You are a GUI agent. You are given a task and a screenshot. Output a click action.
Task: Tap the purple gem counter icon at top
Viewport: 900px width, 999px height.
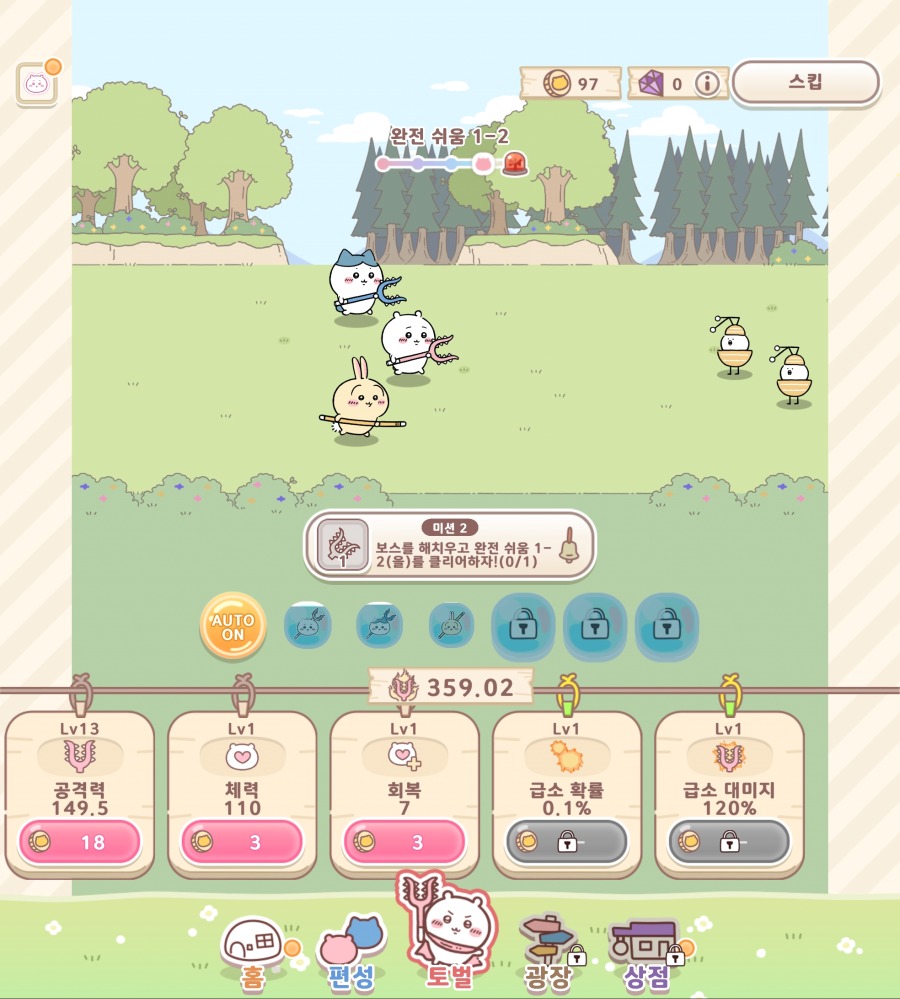[x=650, y=83]
